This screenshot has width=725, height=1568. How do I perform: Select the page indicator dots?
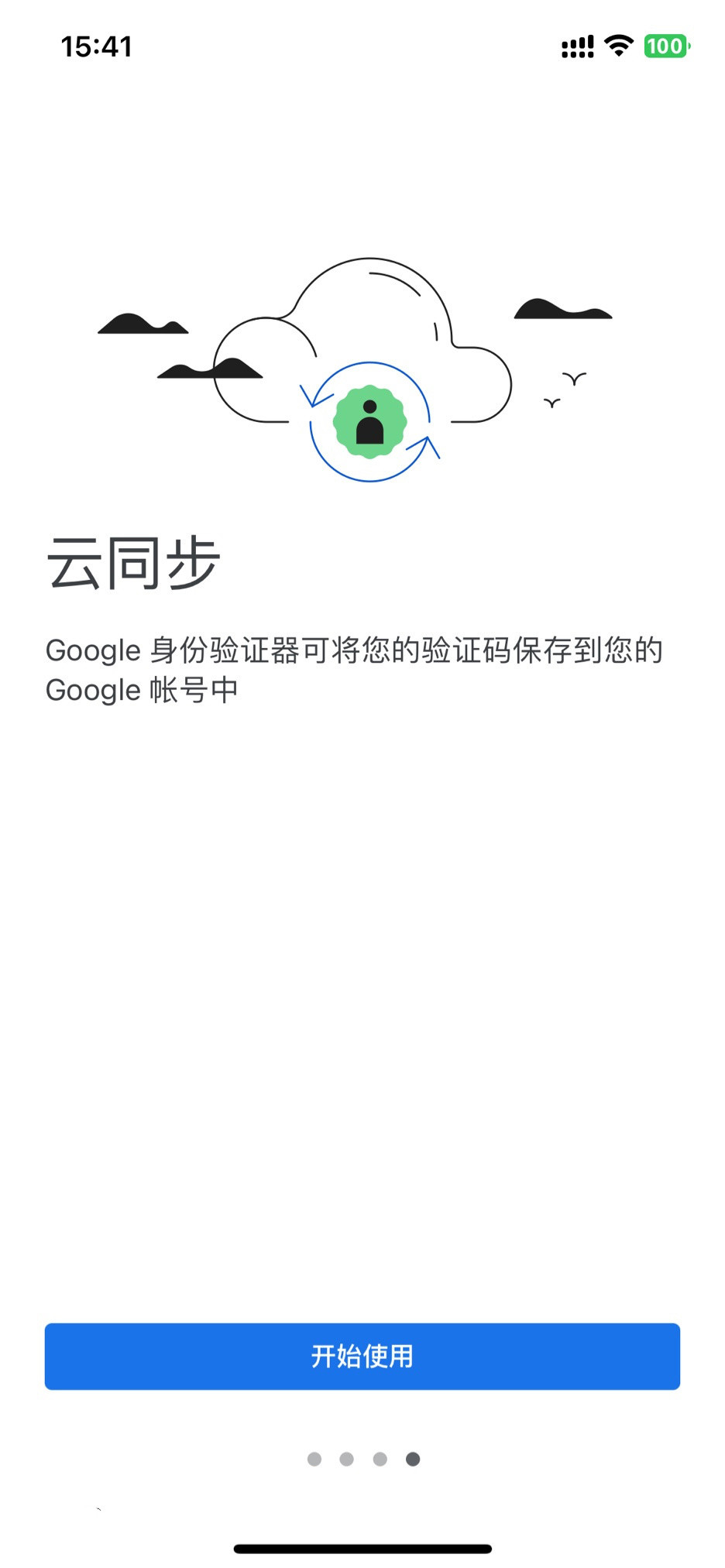(363, 1459)
